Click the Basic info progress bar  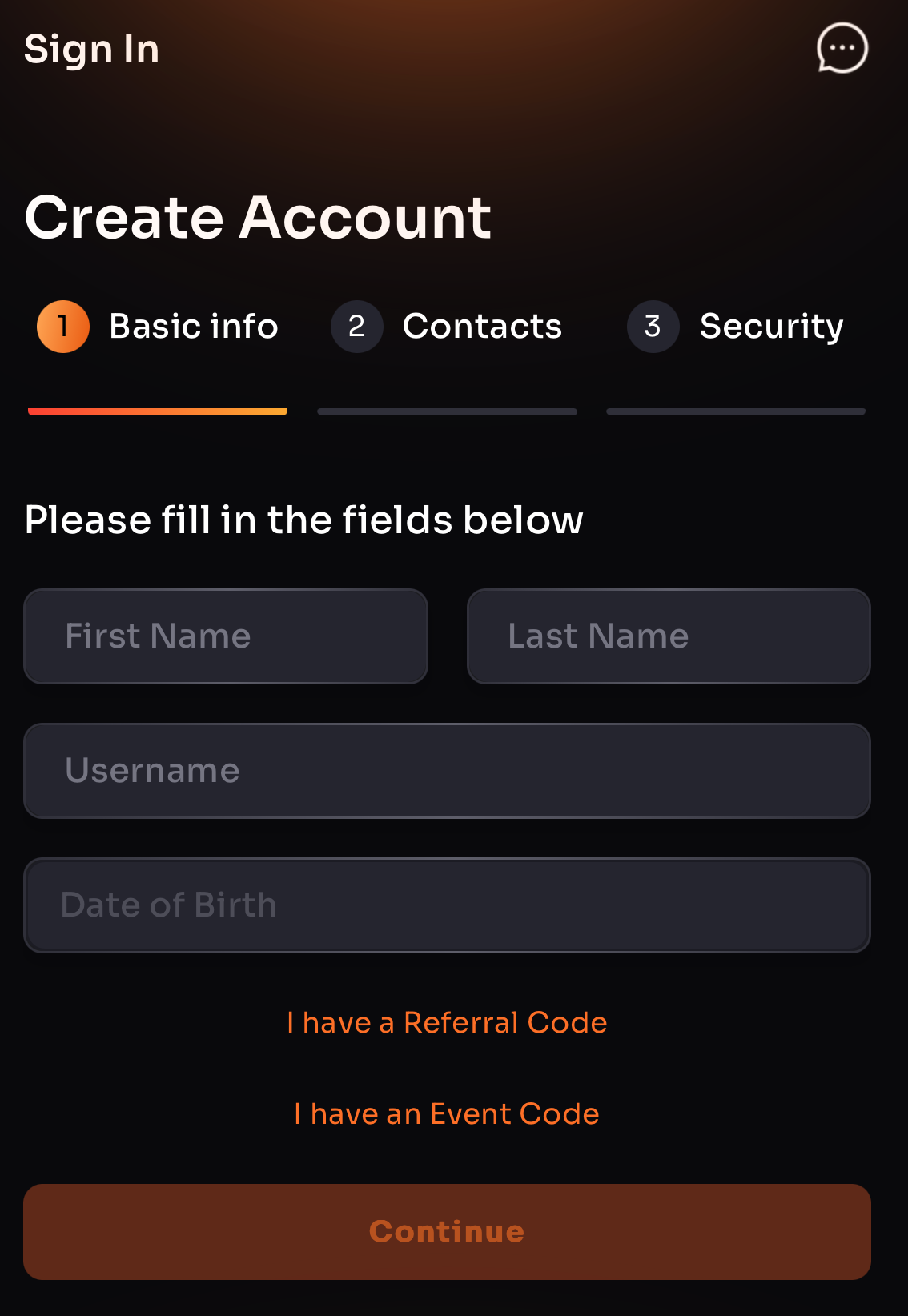[157, 411]
